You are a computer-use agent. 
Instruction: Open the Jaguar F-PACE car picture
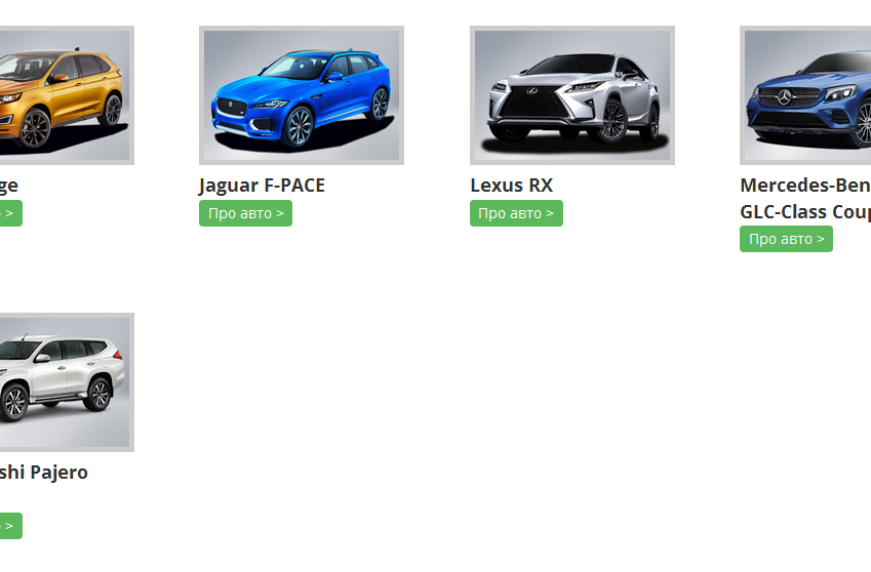click(301, 95)
